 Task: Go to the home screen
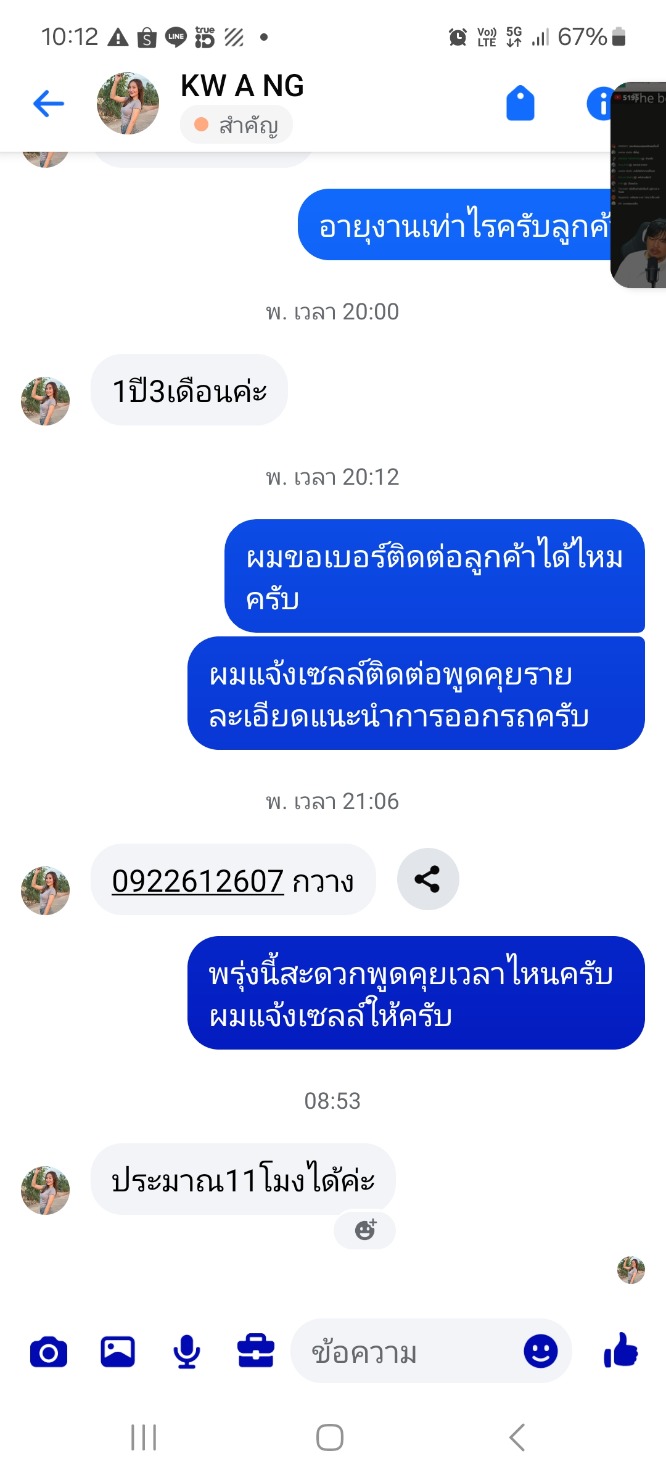[x=330, y=1438]
